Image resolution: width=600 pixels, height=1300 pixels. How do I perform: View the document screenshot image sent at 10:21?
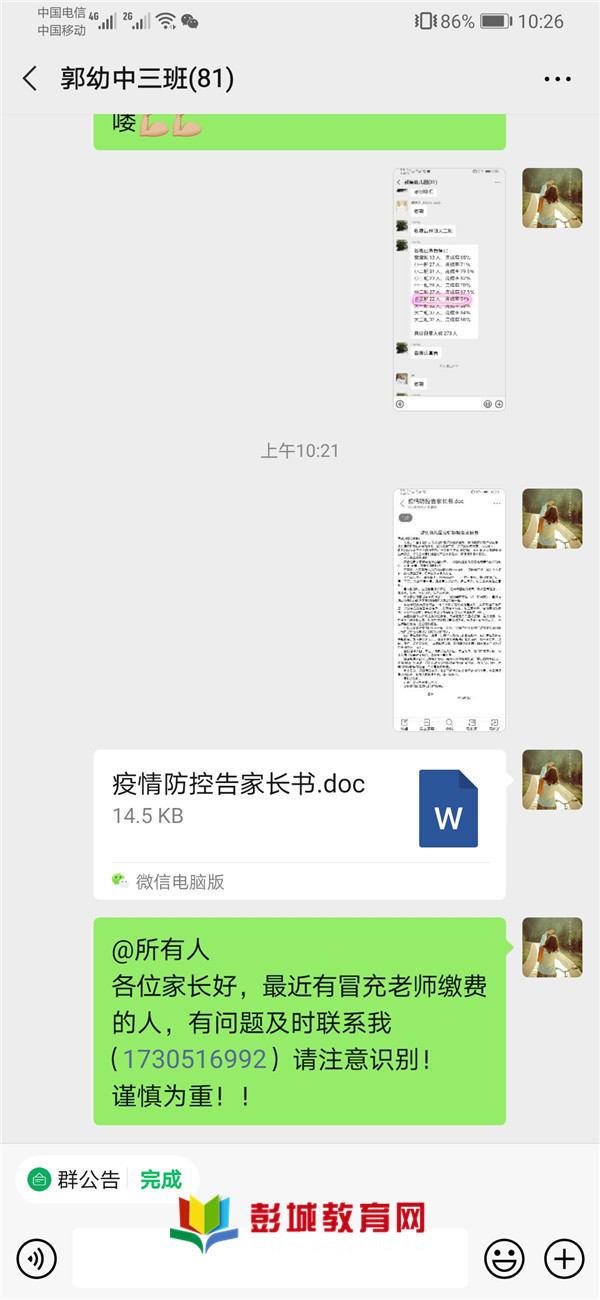point(449,611)
